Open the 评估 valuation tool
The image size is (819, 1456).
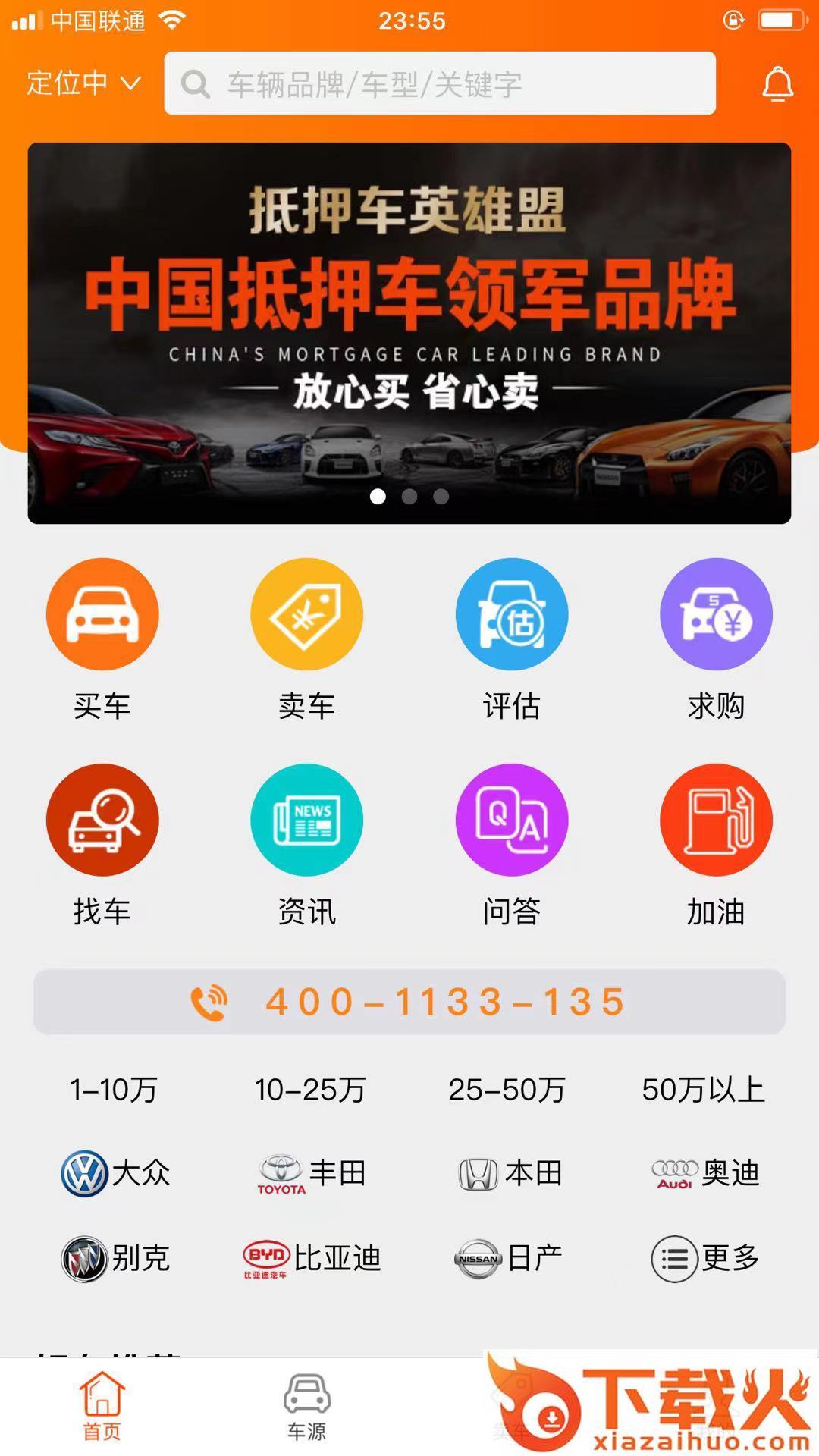tap(512, 640)
